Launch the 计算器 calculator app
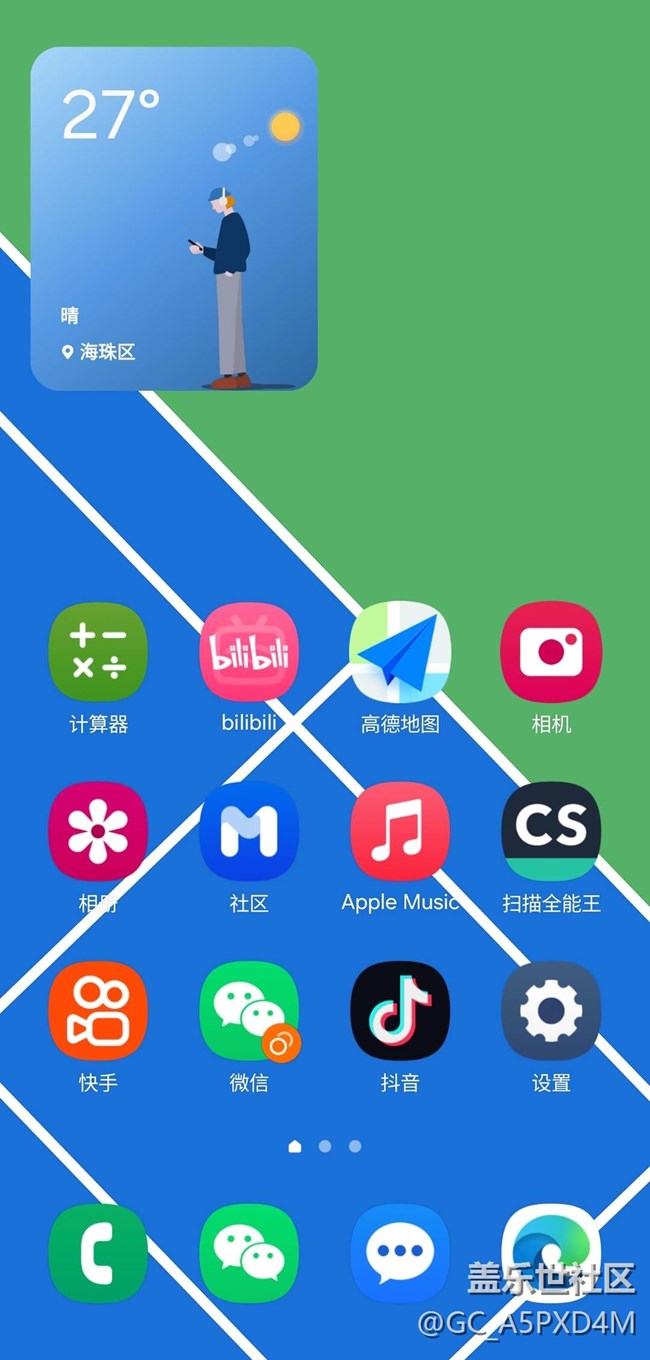Screen dimensions: 650x1360 click(x=98, y=653)
